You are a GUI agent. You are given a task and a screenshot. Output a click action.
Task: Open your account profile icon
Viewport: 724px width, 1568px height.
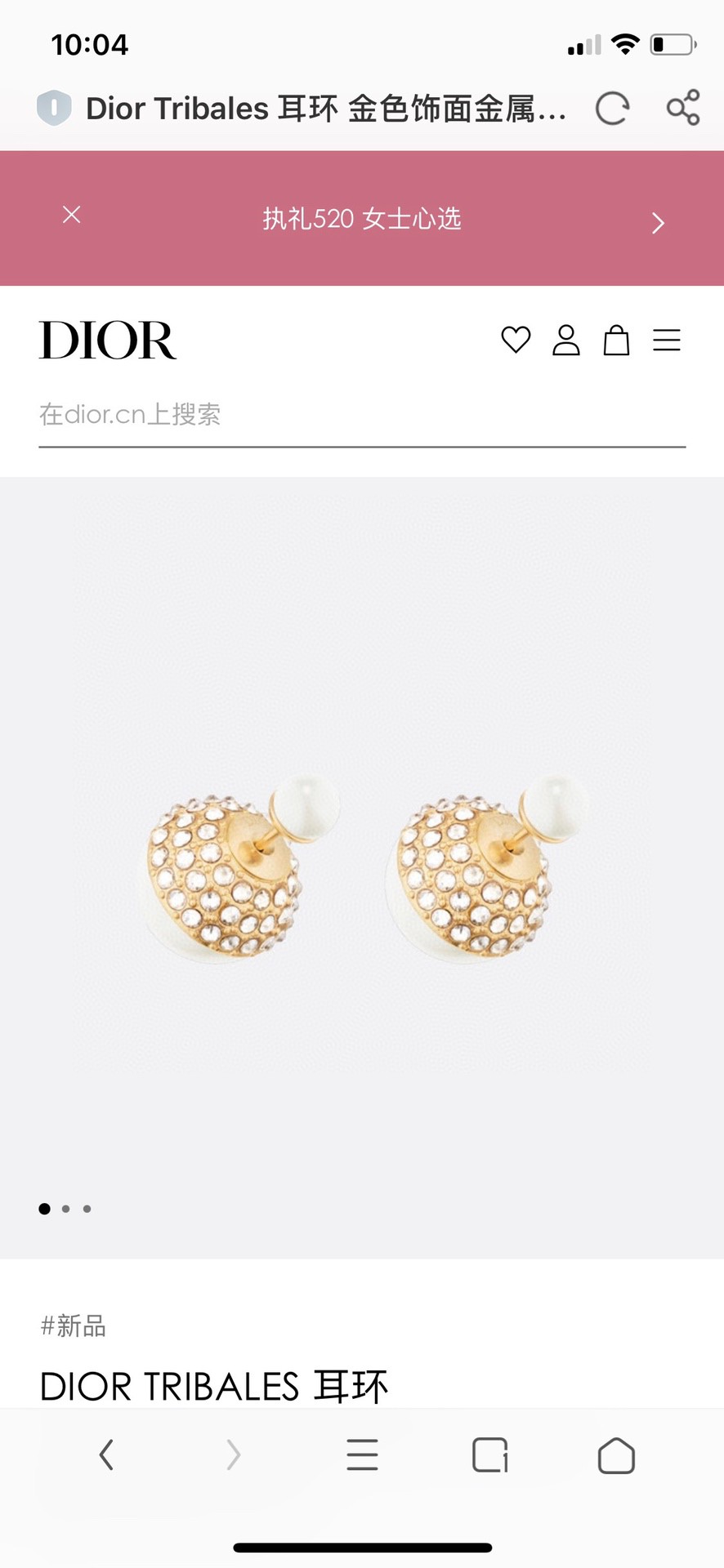click(x=566, y=341)
